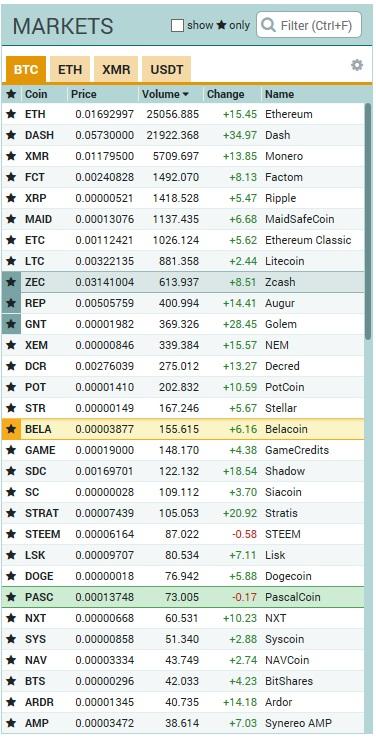Screen dimensions: 376x743
Task: Open the Monero XMR market
Action: pos(183,156)
